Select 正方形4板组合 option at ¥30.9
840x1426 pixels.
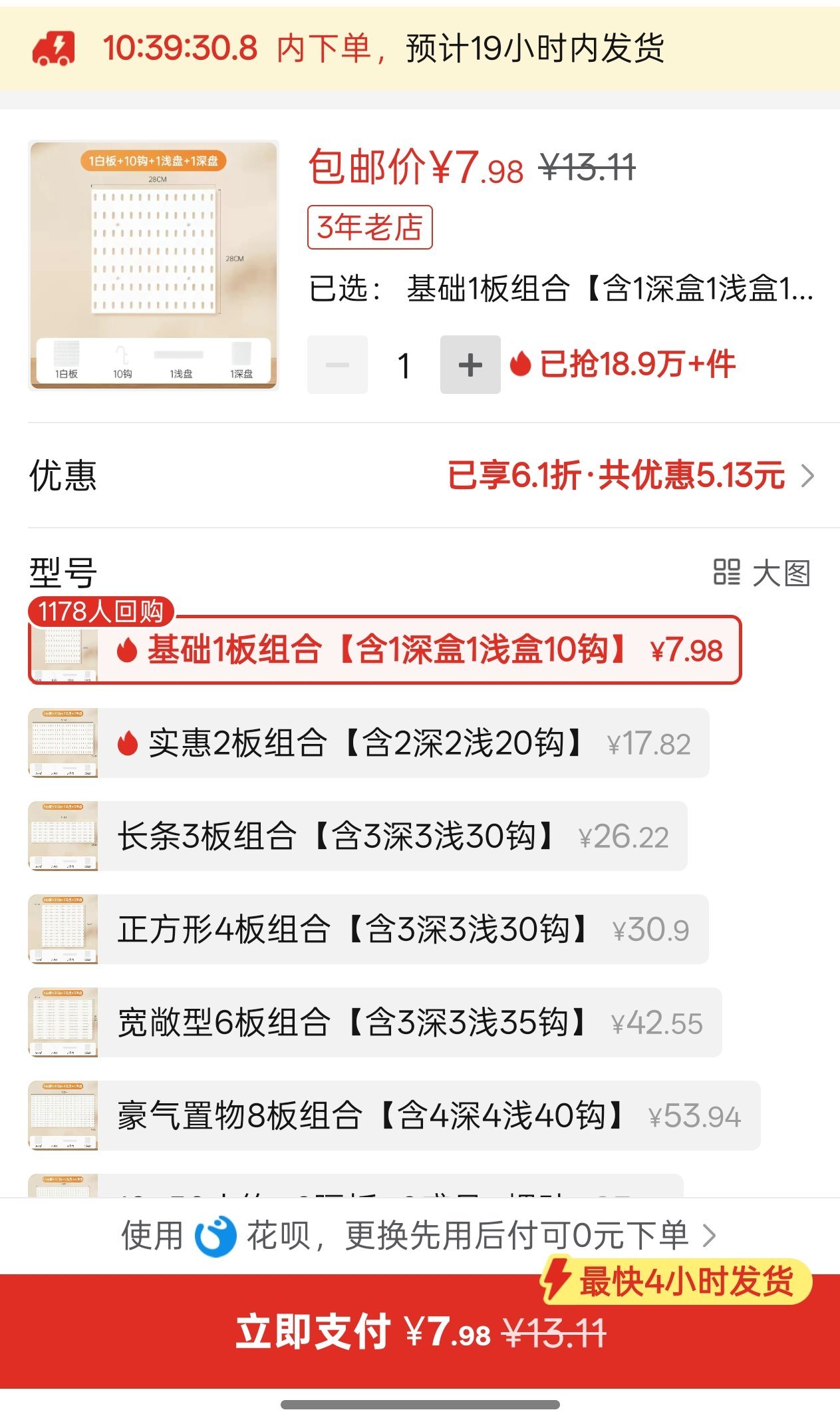tap(368, 930)
